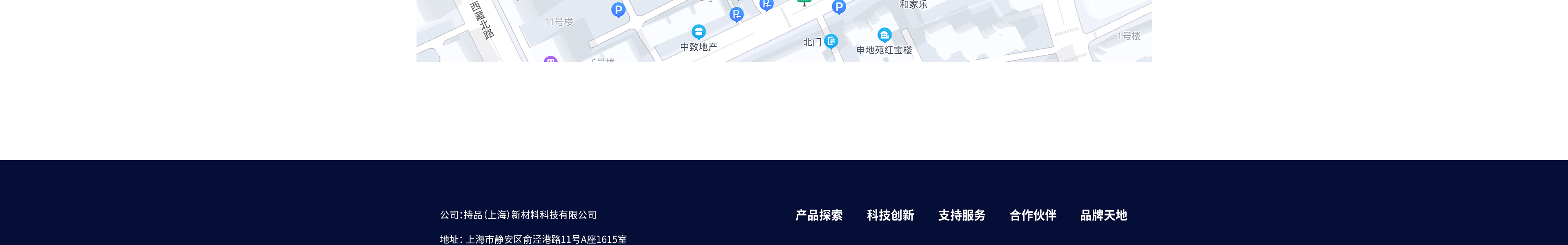Visit the 合作伙伴 page
This screenshot has width=1568, height=245.
click(1032, 215)
